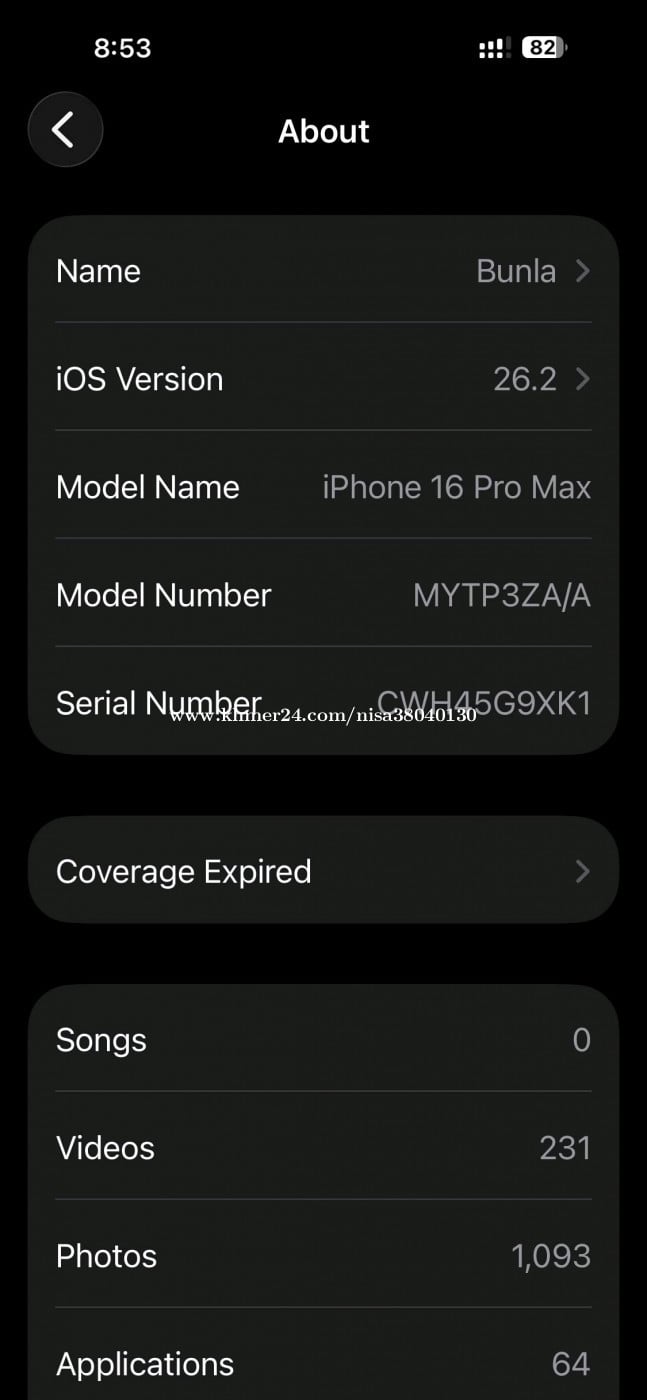
Task: Open iOS Version 26.2 details
Action: (323, 379)
